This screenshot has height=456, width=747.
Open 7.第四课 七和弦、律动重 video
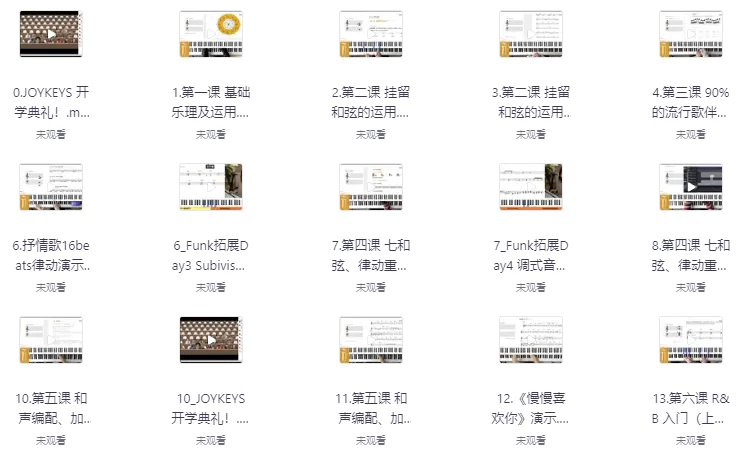pos(370,188)
